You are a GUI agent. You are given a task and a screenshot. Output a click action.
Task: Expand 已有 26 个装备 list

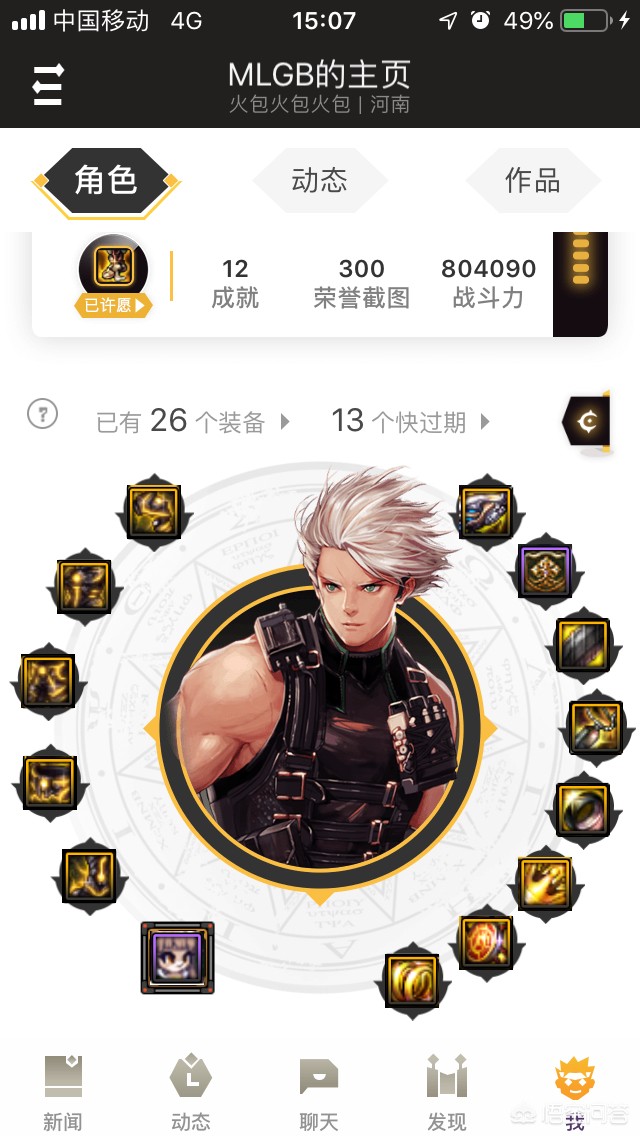[193, 422]
